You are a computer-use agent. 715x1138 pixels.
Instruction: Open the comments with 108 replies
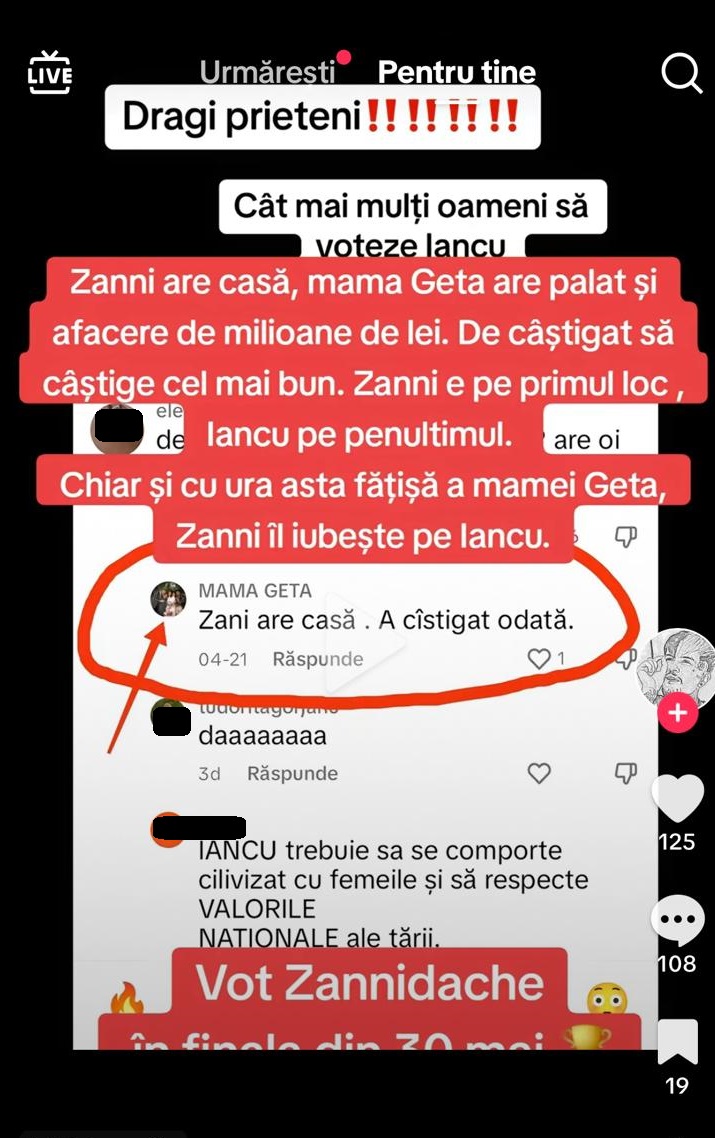point(677,922)
